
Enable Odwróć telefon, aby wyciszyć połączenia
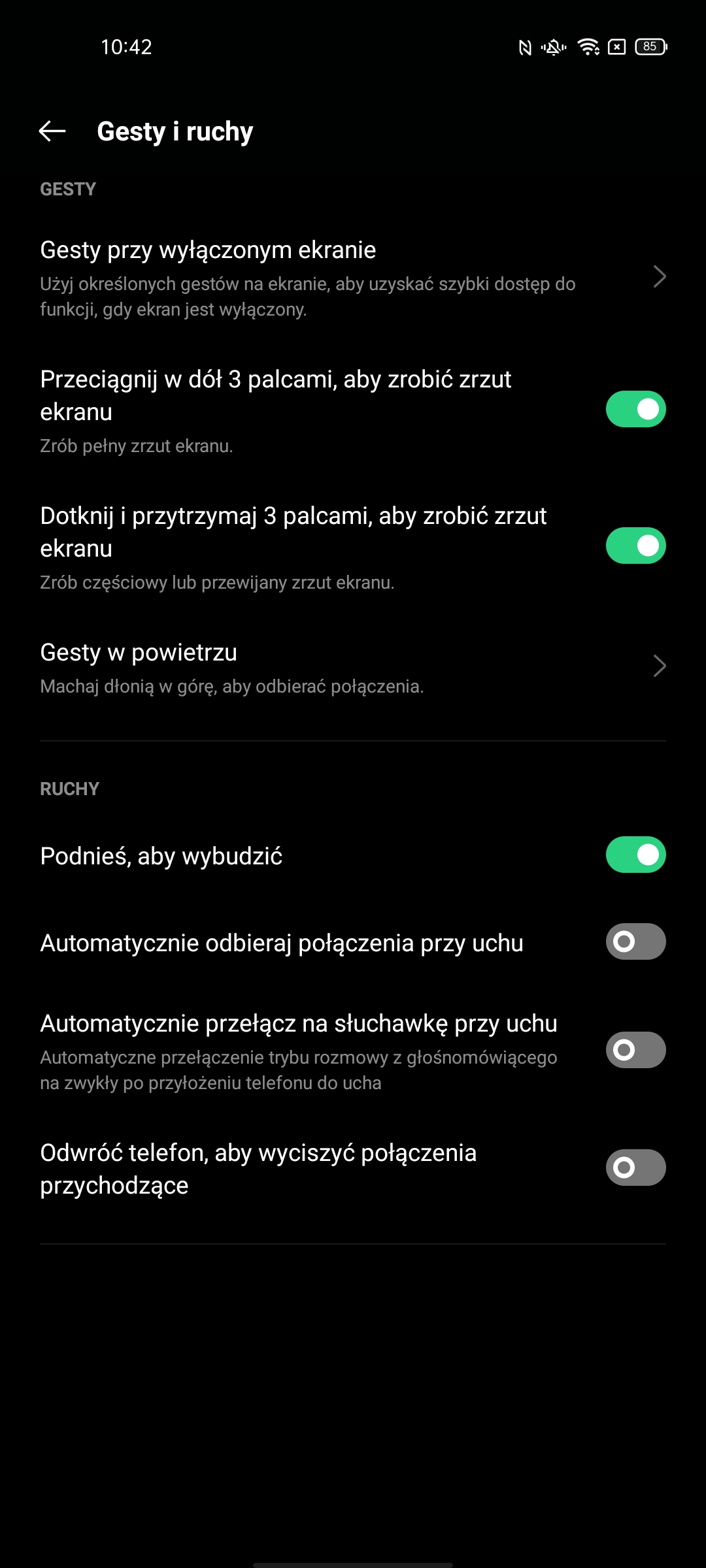pyautogui.click(x=635, y=1168)
